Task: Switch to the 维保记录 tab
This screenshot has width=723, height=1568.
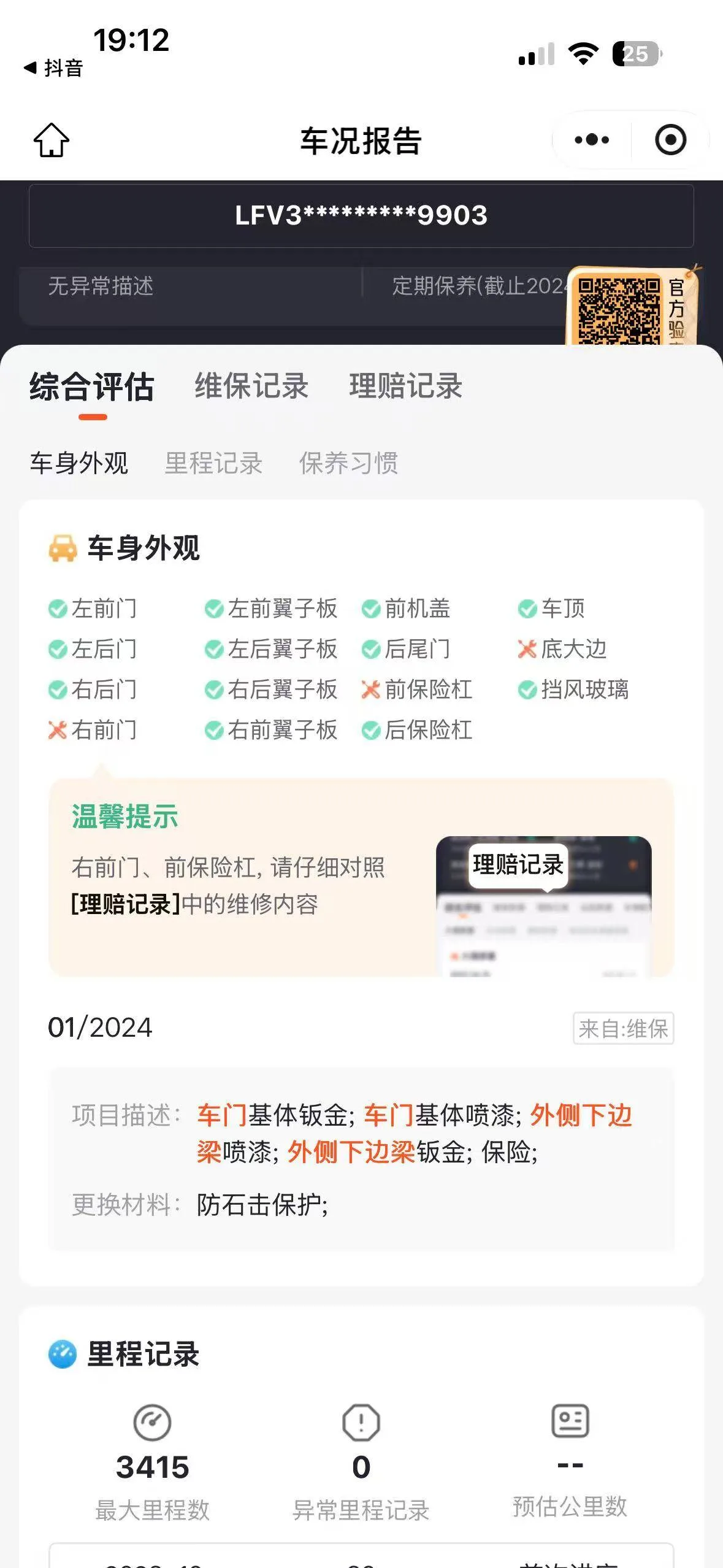Action: coord(251,386)
